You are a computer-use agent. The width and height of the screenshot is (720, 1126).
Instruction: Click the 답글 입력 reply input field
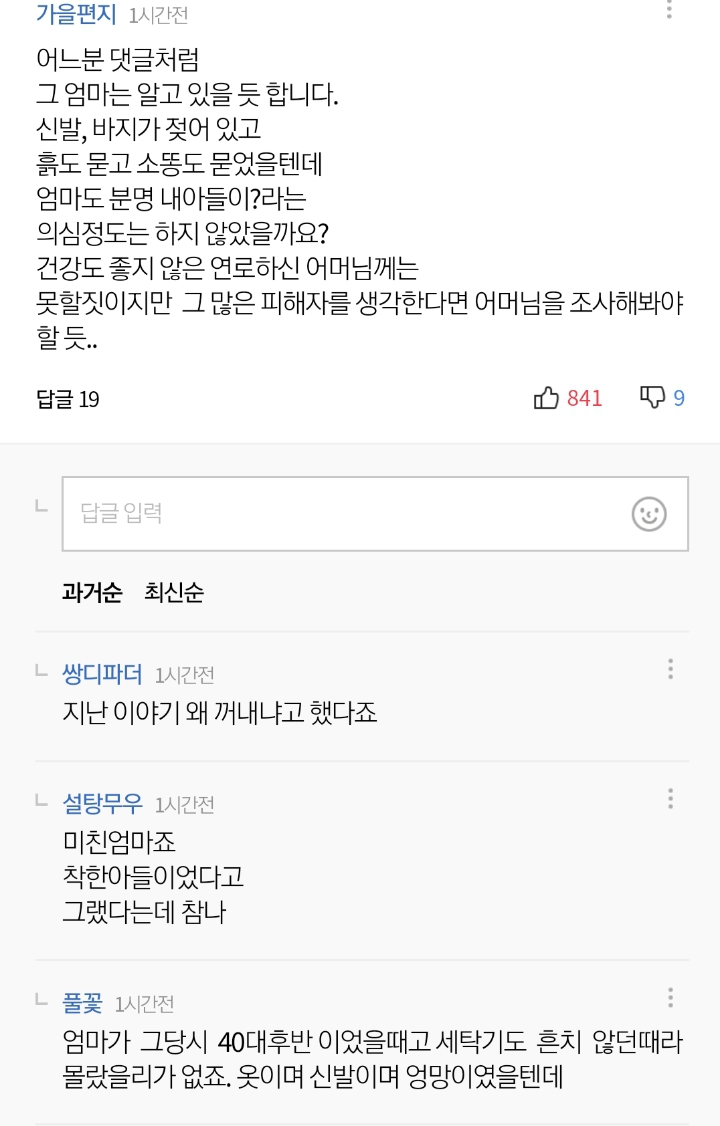[x=300, y=513]
